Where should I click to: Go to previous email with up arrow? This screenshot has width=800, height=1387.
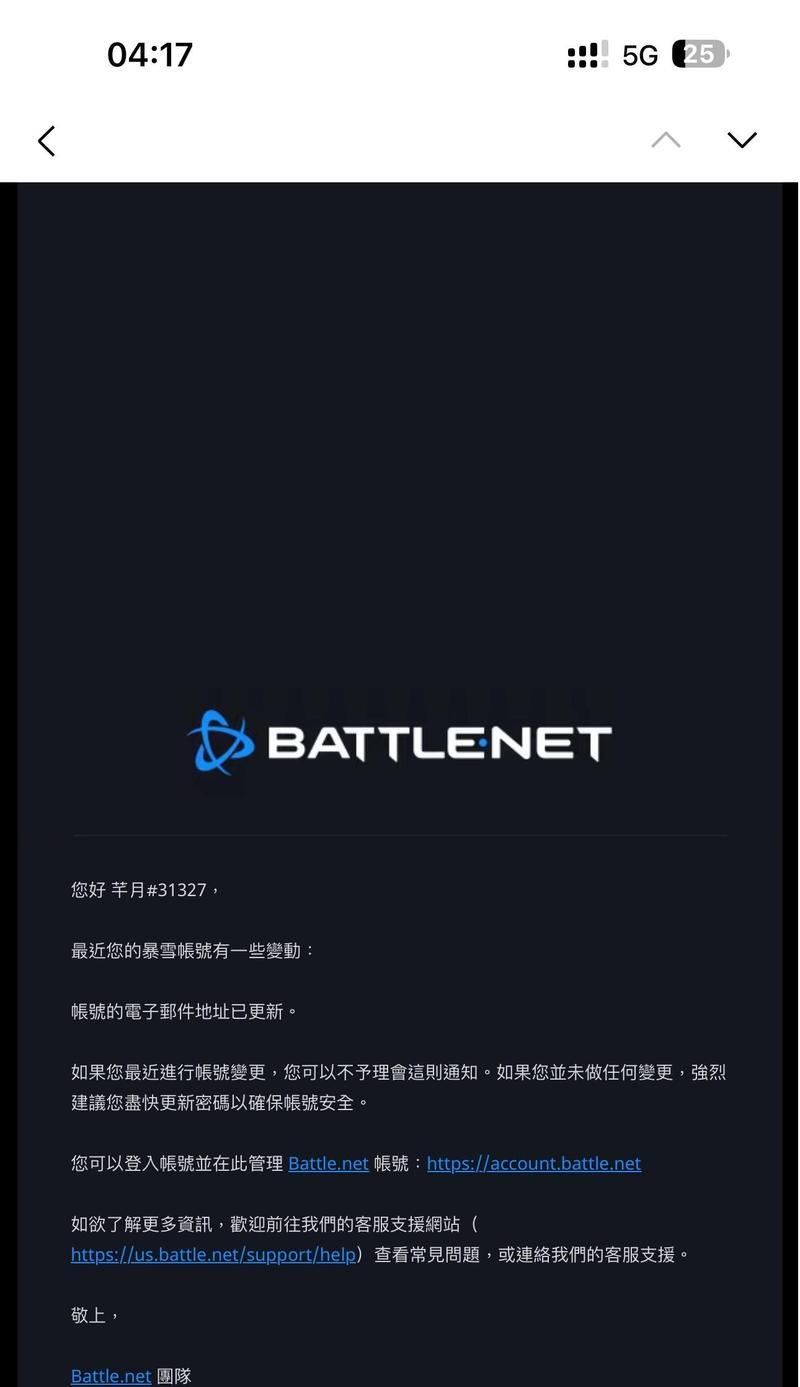click(x=665, y=140)
